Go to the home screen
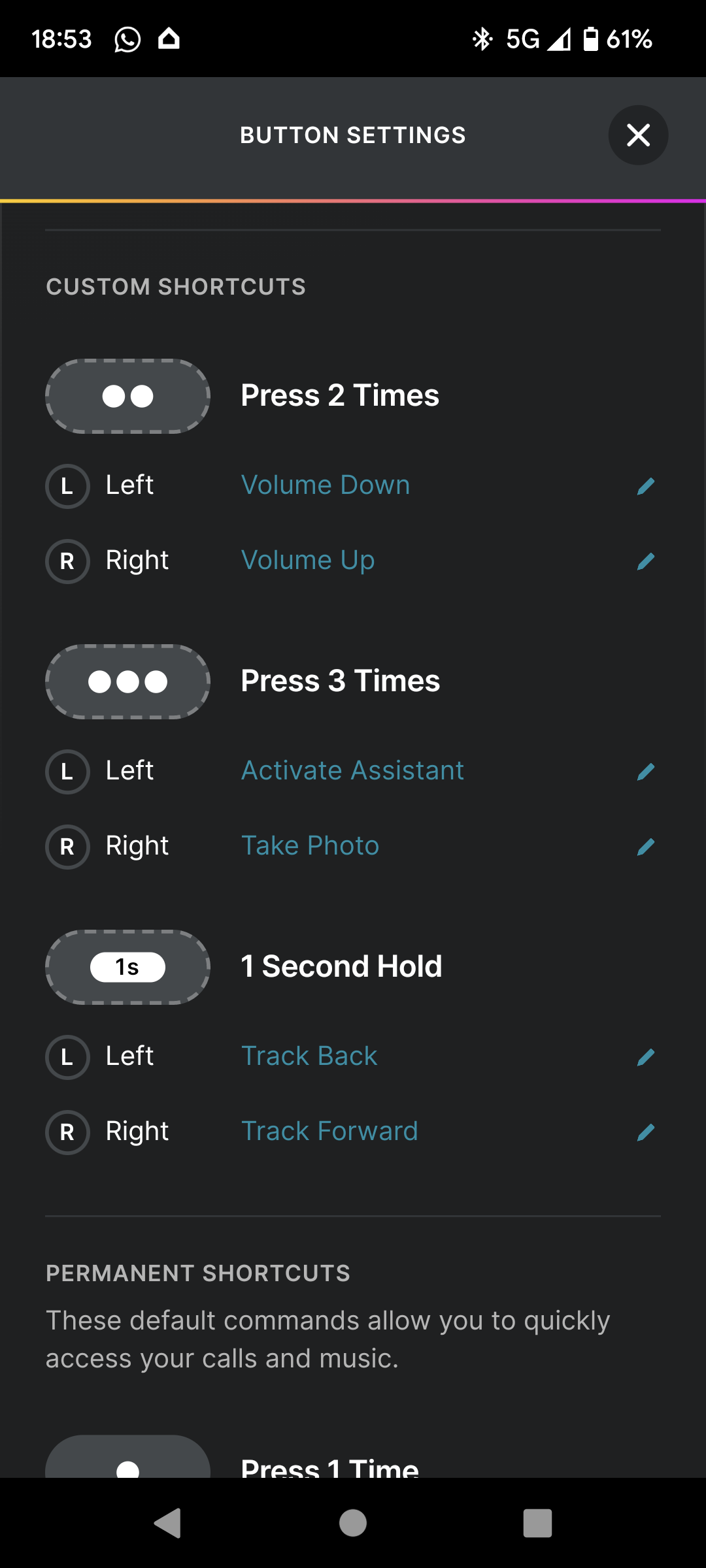Screen dimensions: 706x1568 [x=353, y=1524]
